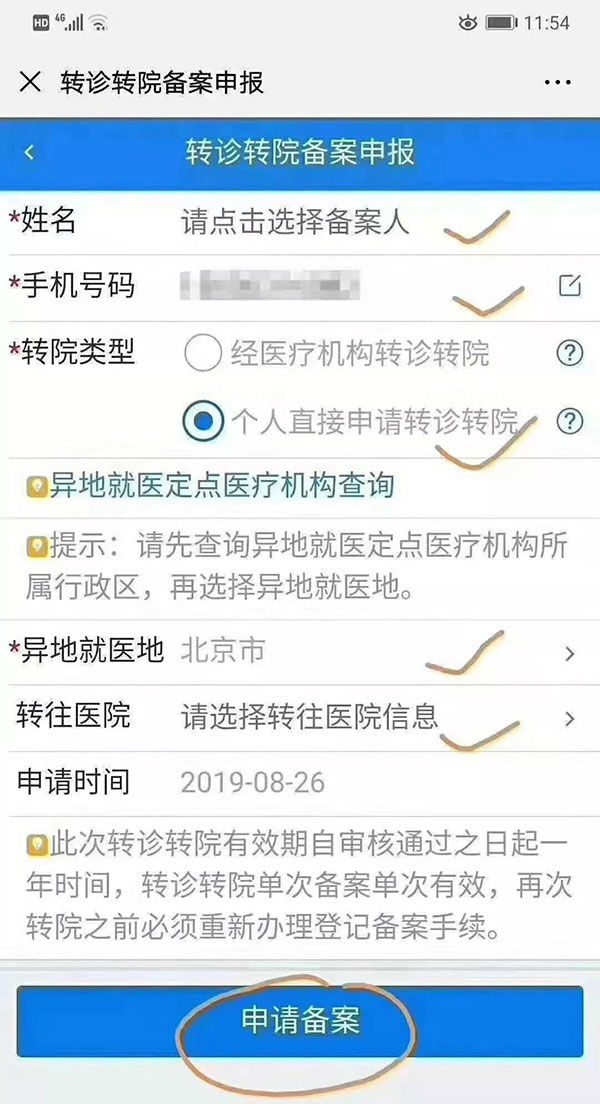Open the 异地就医定点医疗机构查询 link
This screenshot has width=600, height=1104.
[x=221, y=486]
